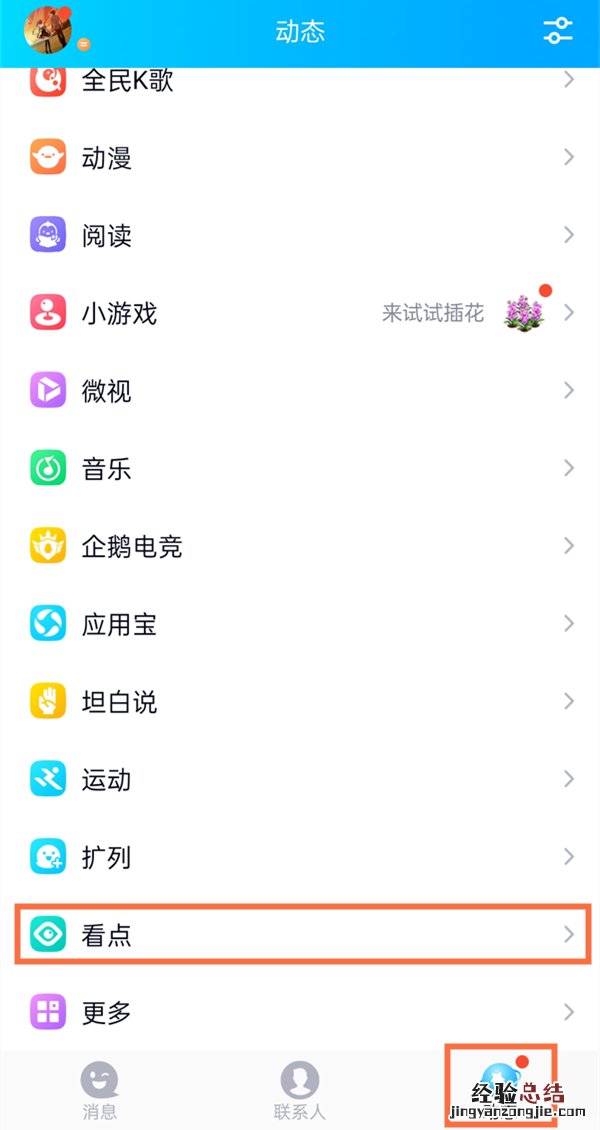Open 微视 short videos
Viewport: 600px width, 1130px height.
[300, 390]
